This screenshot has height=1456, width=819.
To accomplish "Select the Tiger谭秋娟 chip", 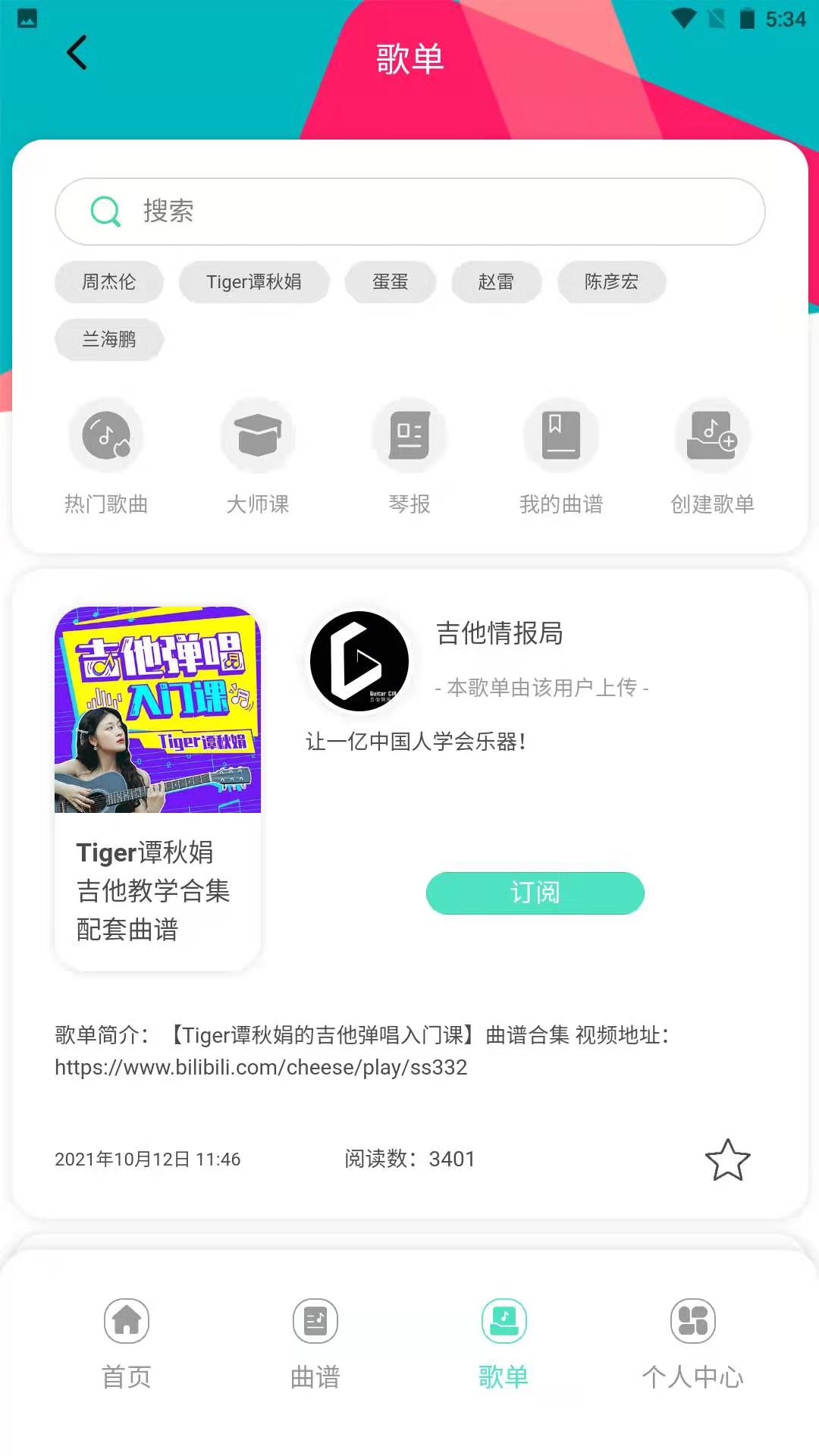I will (254, 282).
